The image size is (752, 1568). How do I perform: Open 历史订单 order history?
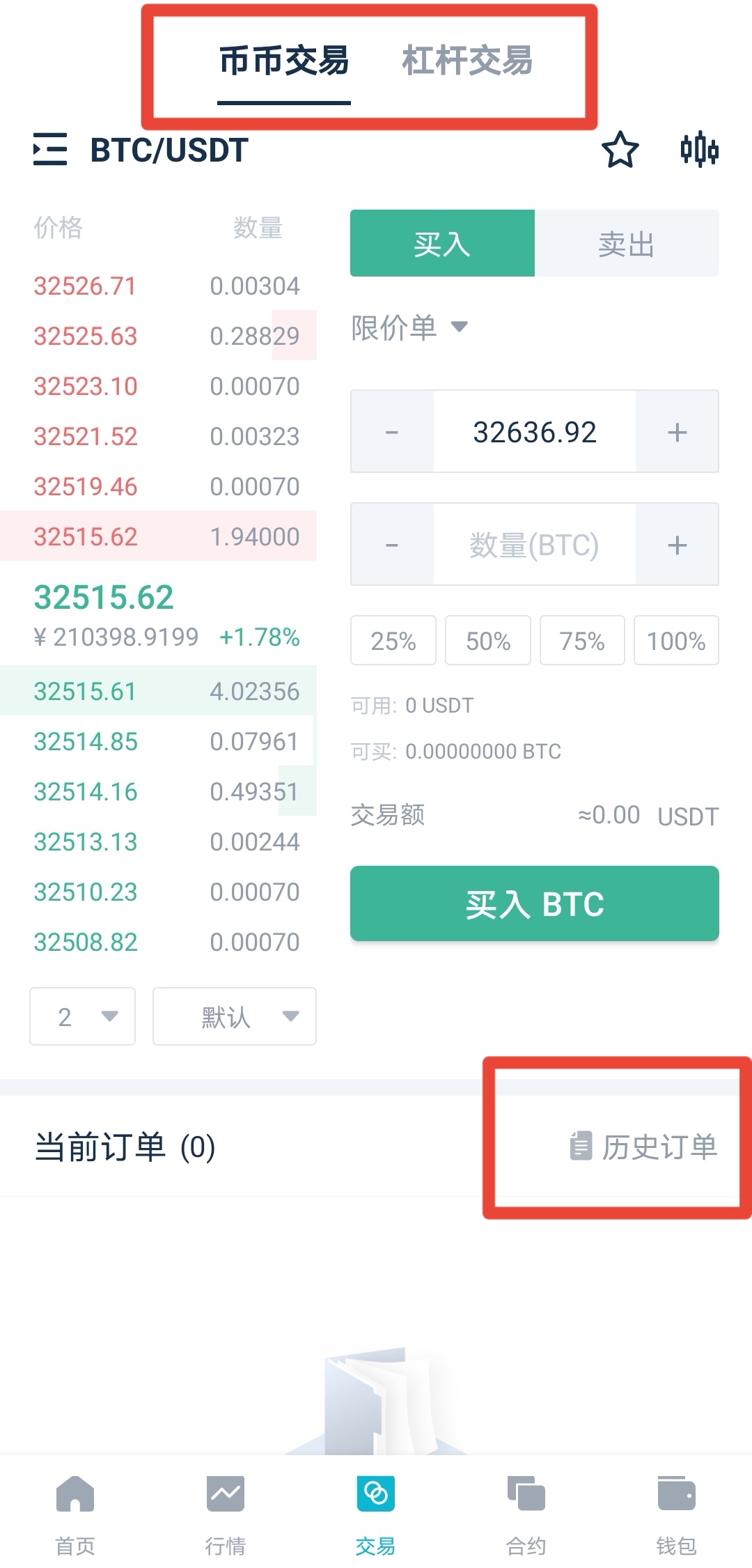[x=643, y=1147]
